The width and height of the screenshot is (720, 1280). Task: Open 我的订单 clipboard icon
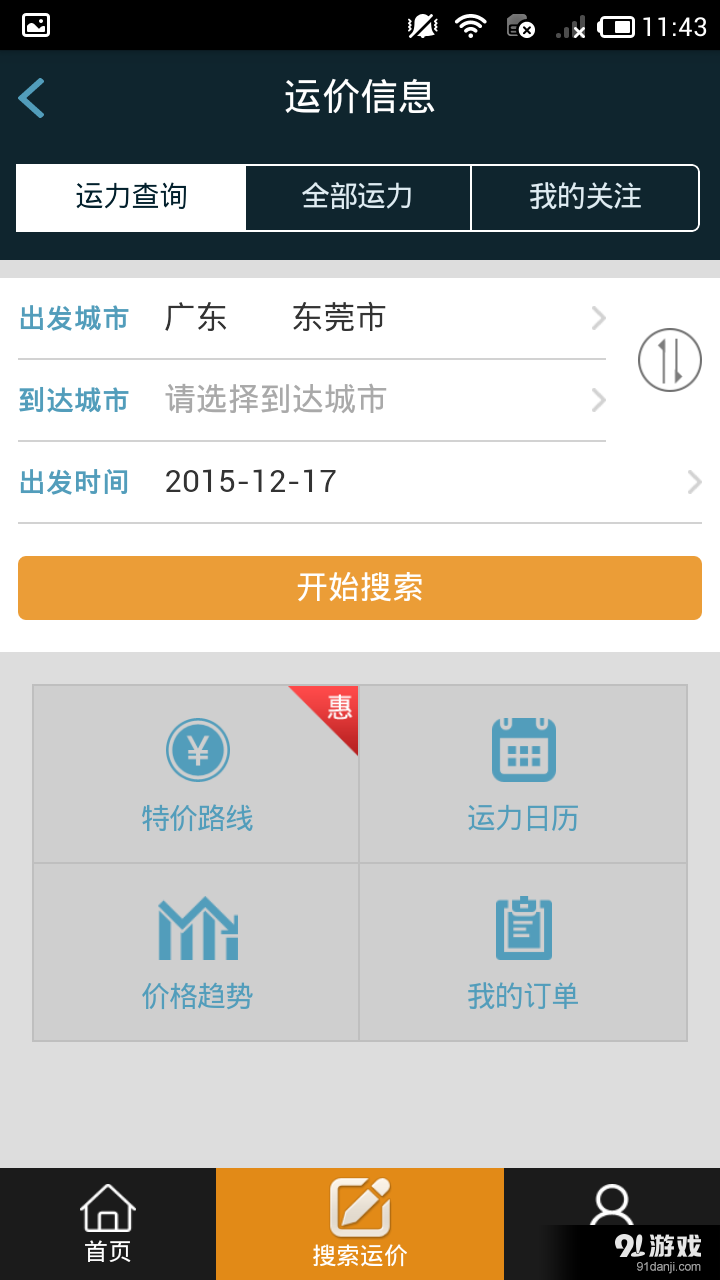tap(523, 926)
